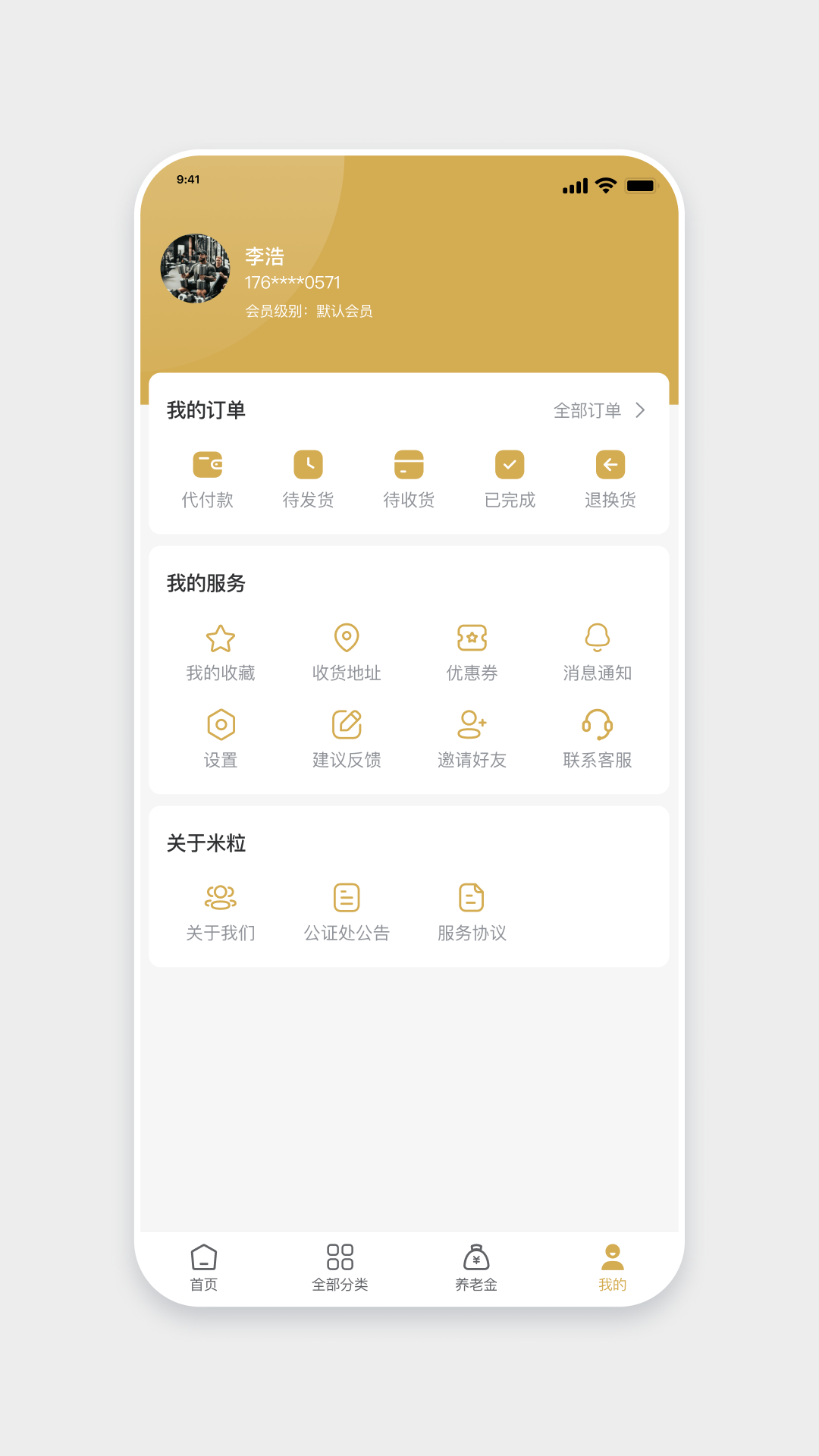The width and height of the screenshot is (819, 1456).
Task: Switch to the 养老金 tab
Action: tap(476, 1267)
